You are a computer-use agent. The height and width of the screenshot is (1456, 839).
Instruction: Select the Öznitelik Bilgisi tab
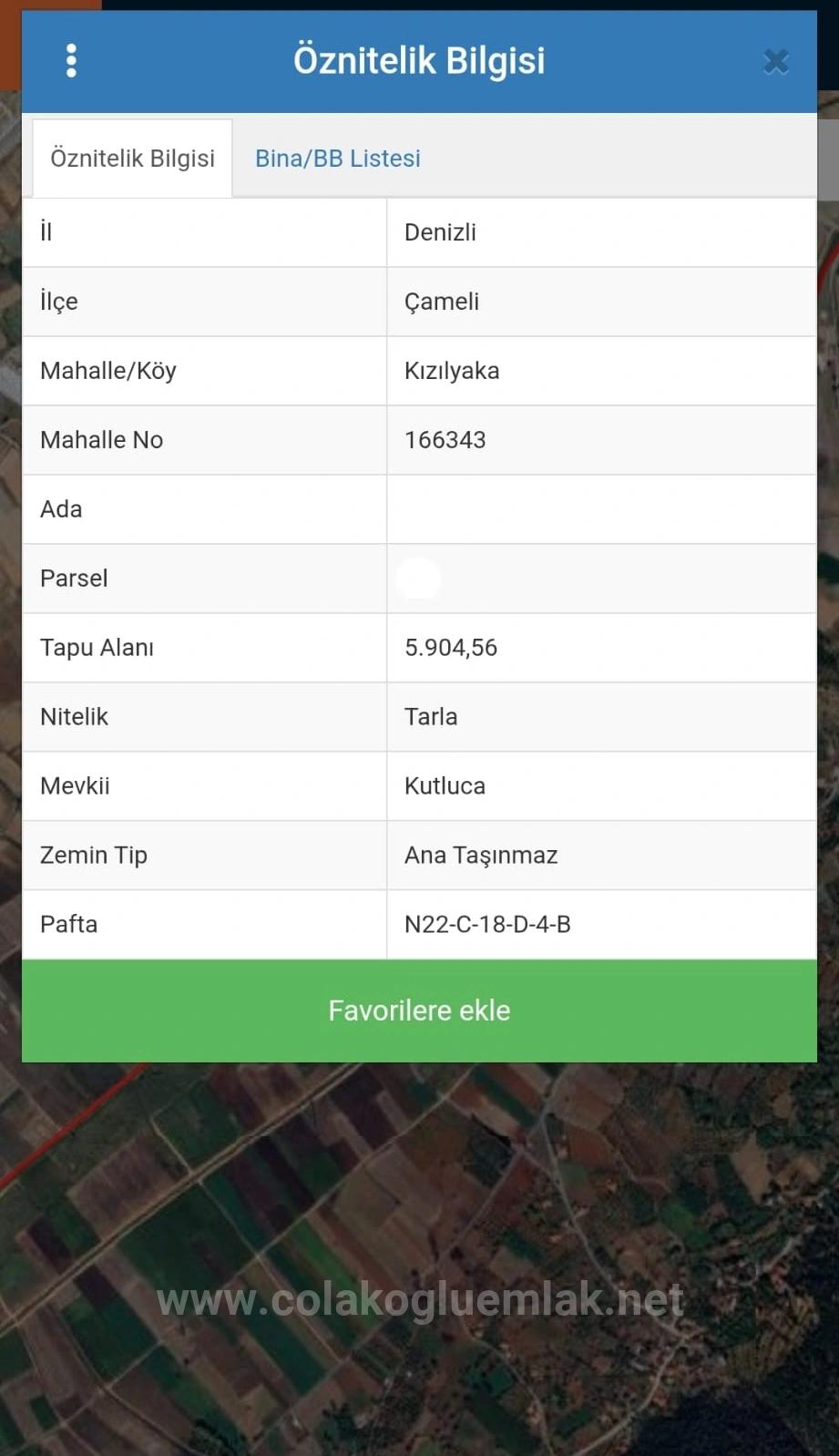coord(133,159)
